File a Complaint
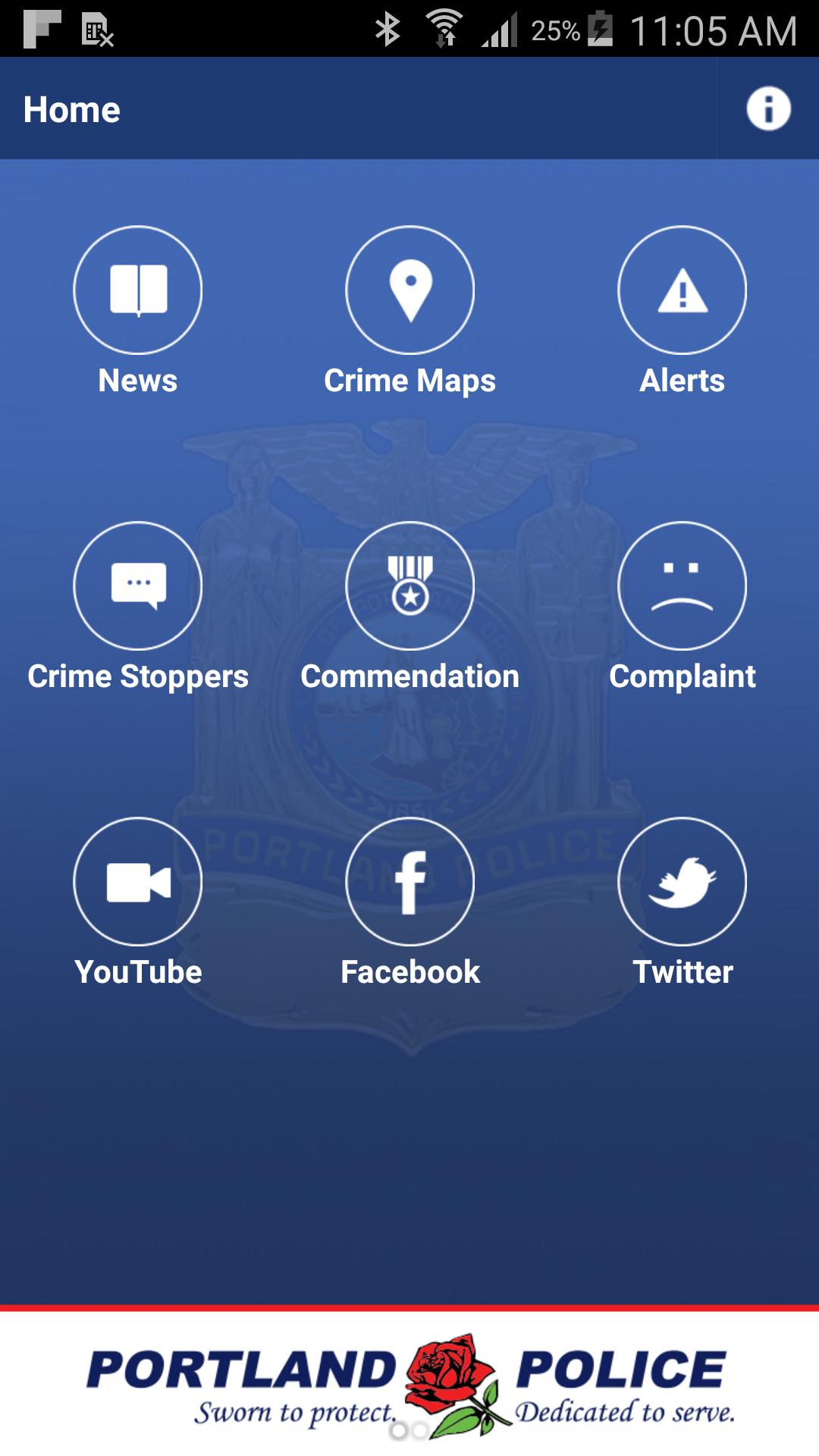 click(x=682, y=586)
